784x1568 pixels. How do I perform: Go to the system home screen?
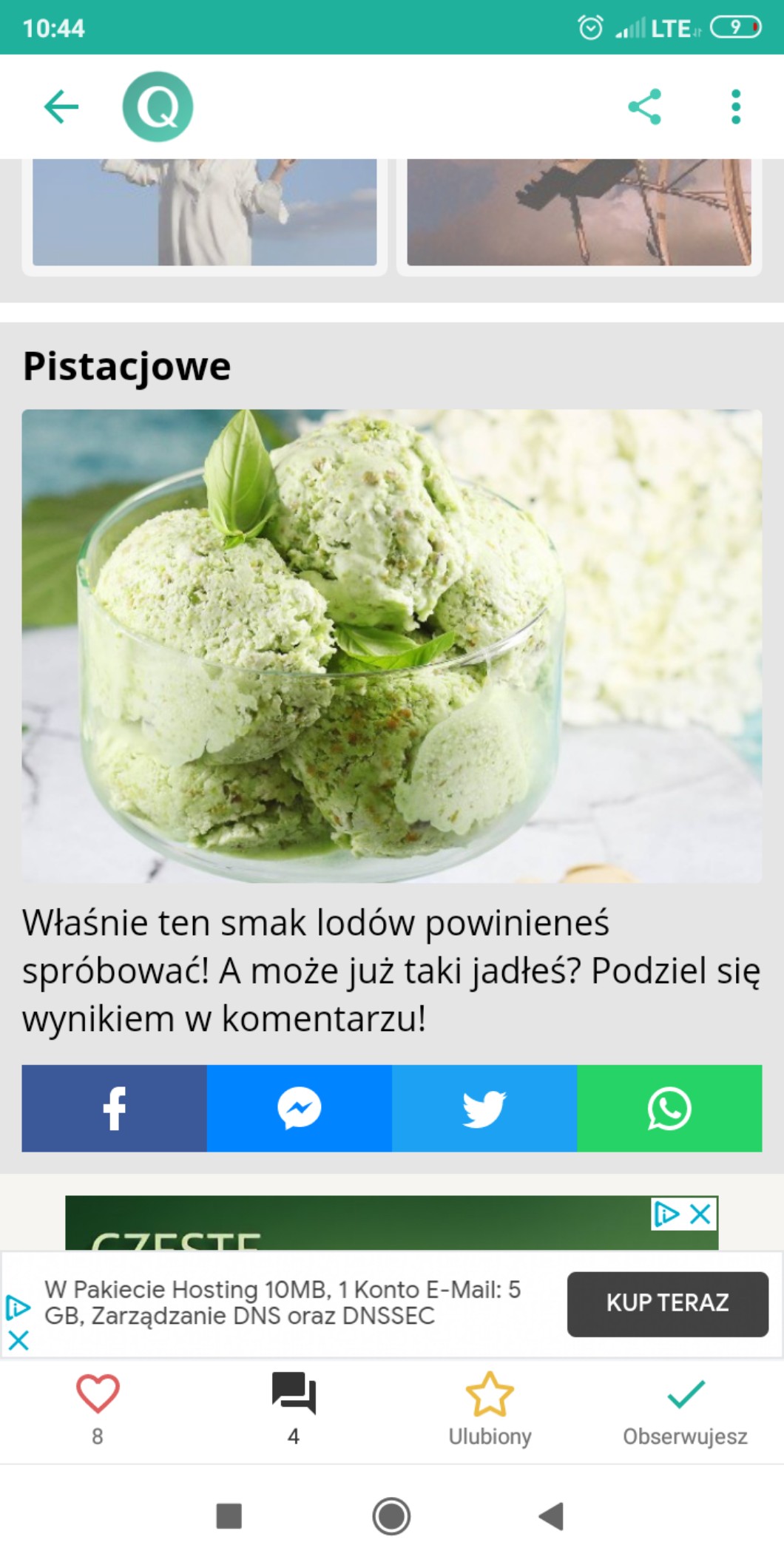391,1516
